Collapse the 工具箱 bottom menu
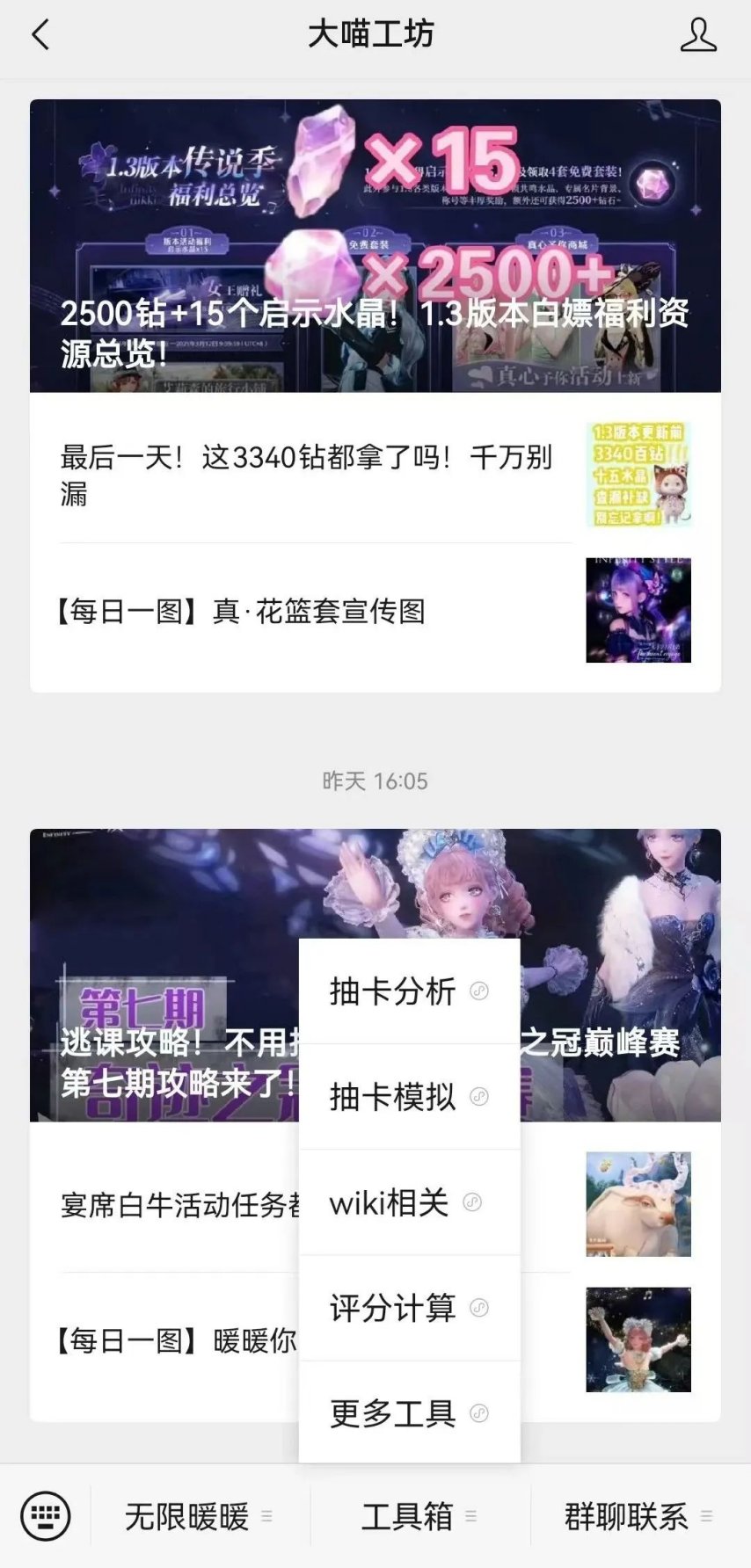The height and width of the screenshot is (1568, 751). (x=419, y=1516)
